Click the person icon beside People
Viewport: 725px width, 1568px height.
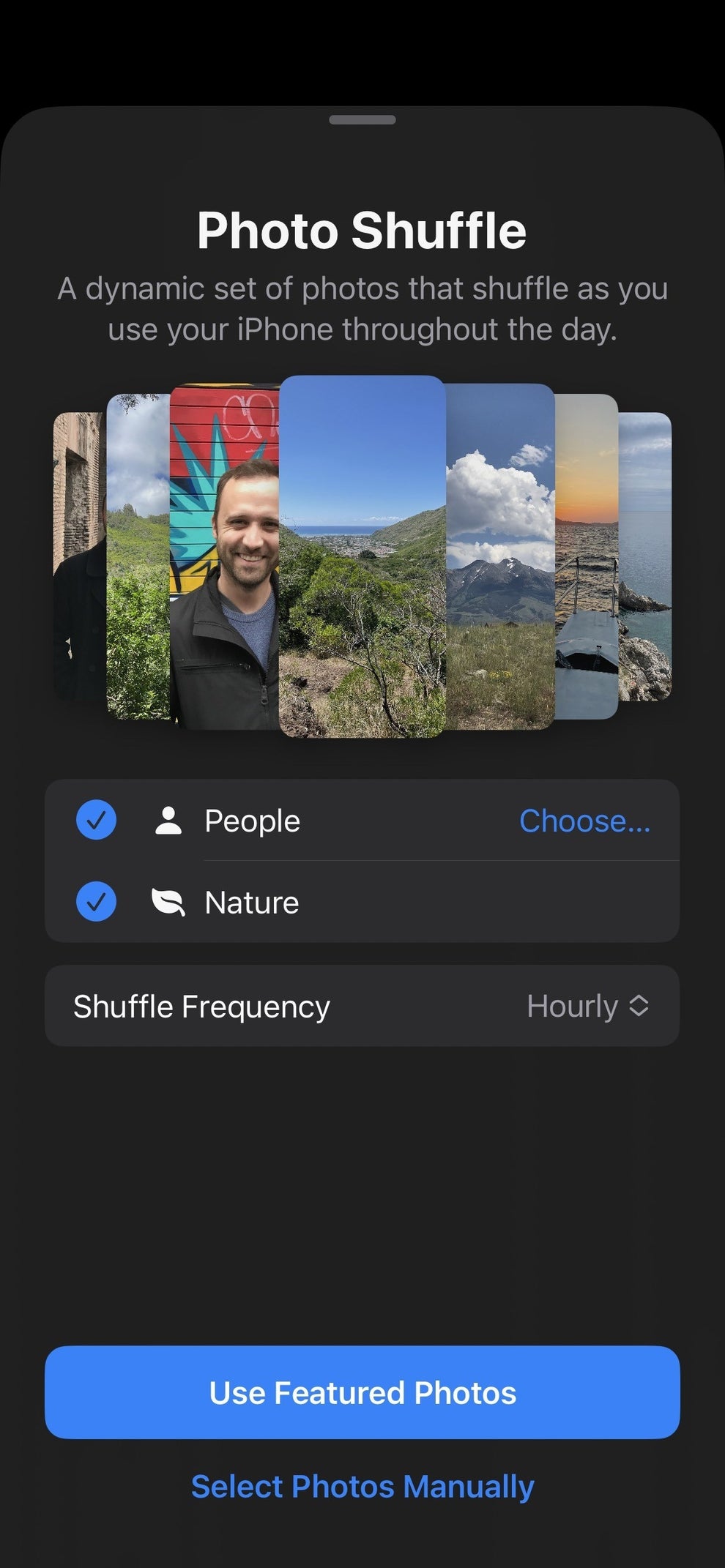[x=170, y=821]
